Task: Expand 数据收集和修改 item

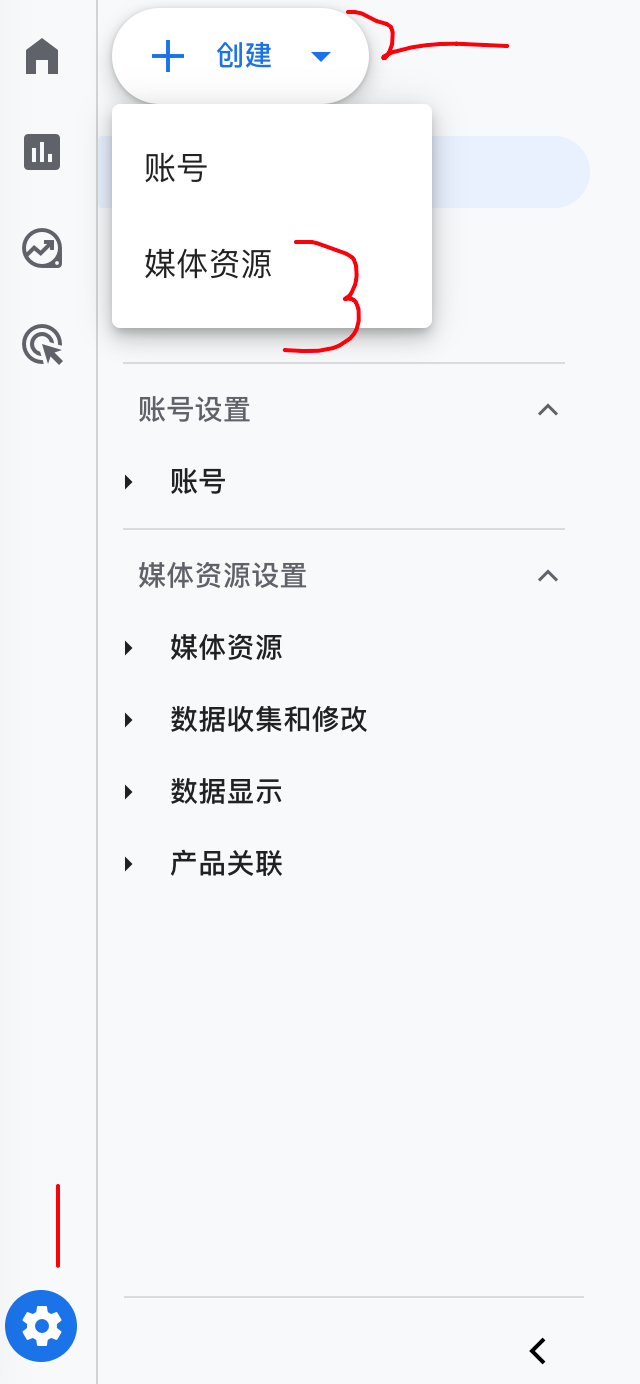Action: tap(129, 720)
